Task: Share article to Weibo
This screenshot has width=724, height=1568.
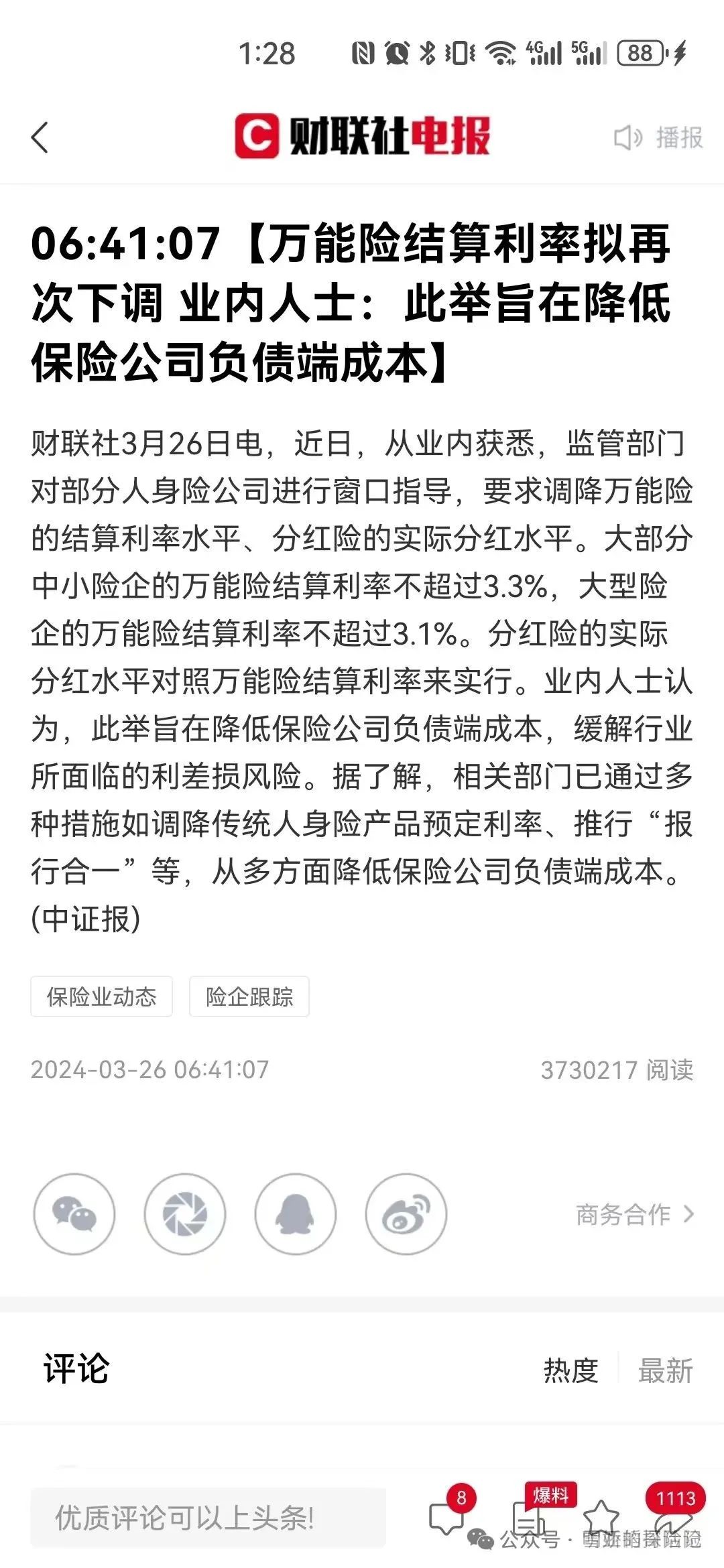Action: [406, 1214]
